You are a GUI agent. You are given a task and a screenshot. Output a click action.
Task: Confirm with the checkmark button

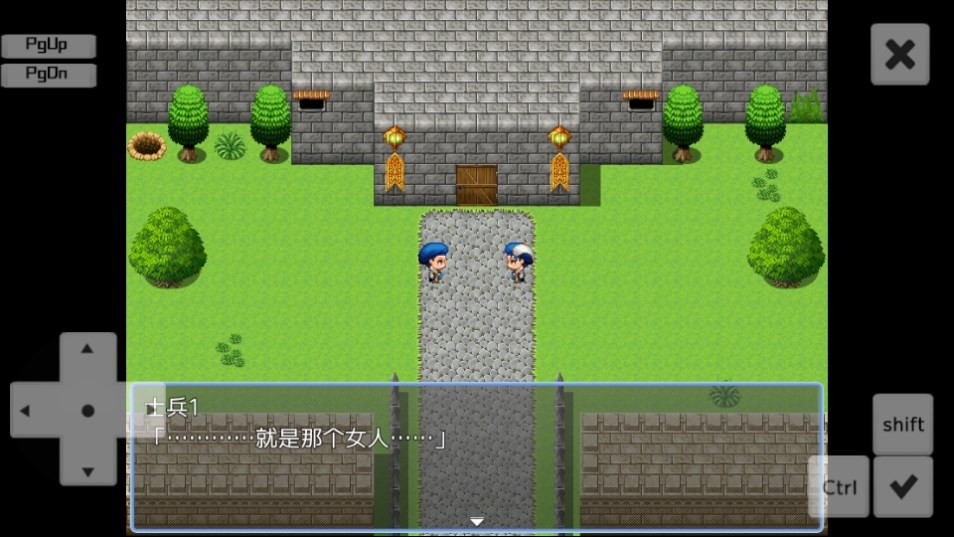tap(902, 487)
